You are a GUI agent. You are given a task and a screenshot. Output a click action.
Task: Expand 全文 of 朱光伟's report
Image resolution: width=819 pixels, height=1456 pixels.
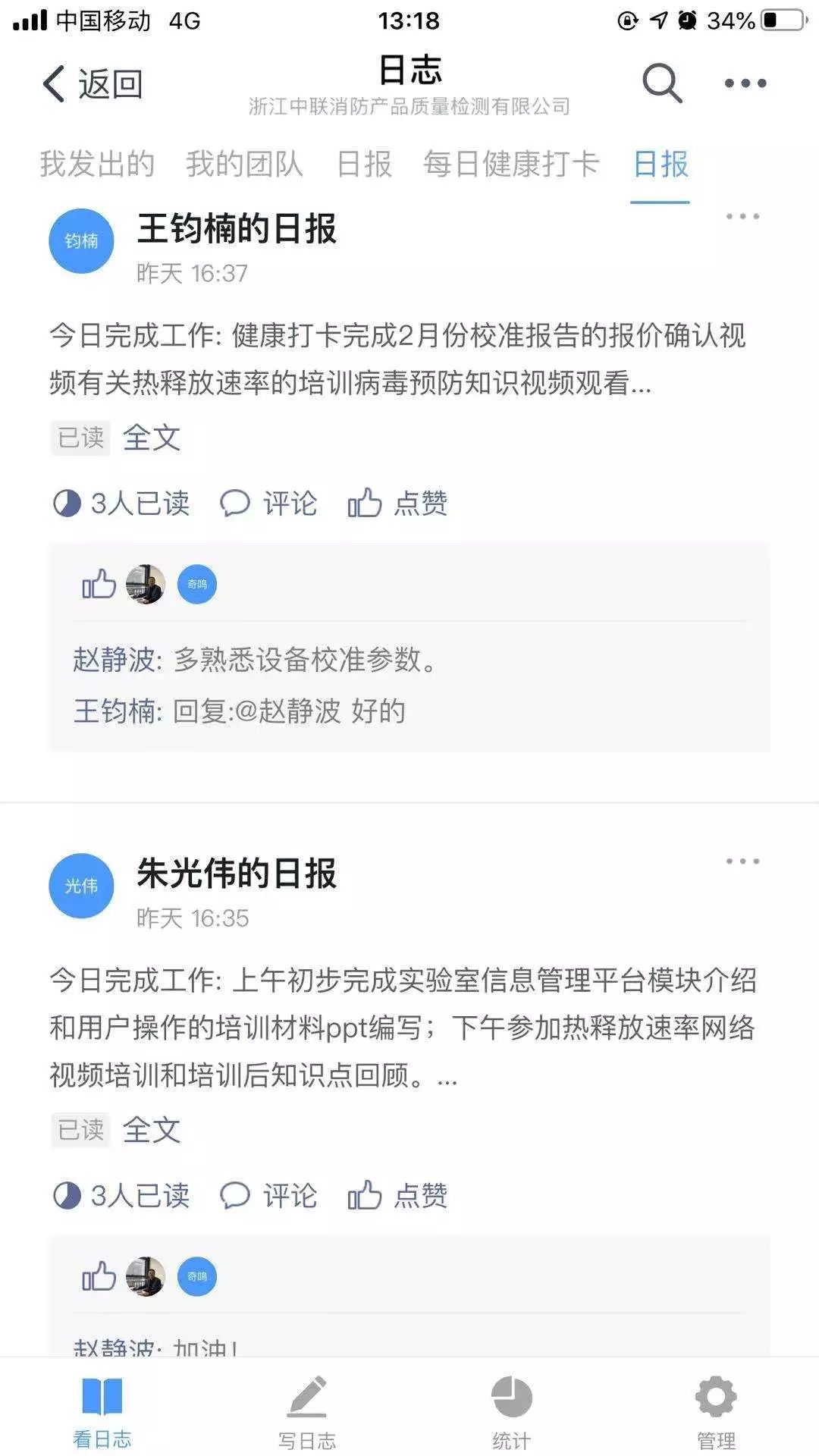[152, 1130]
